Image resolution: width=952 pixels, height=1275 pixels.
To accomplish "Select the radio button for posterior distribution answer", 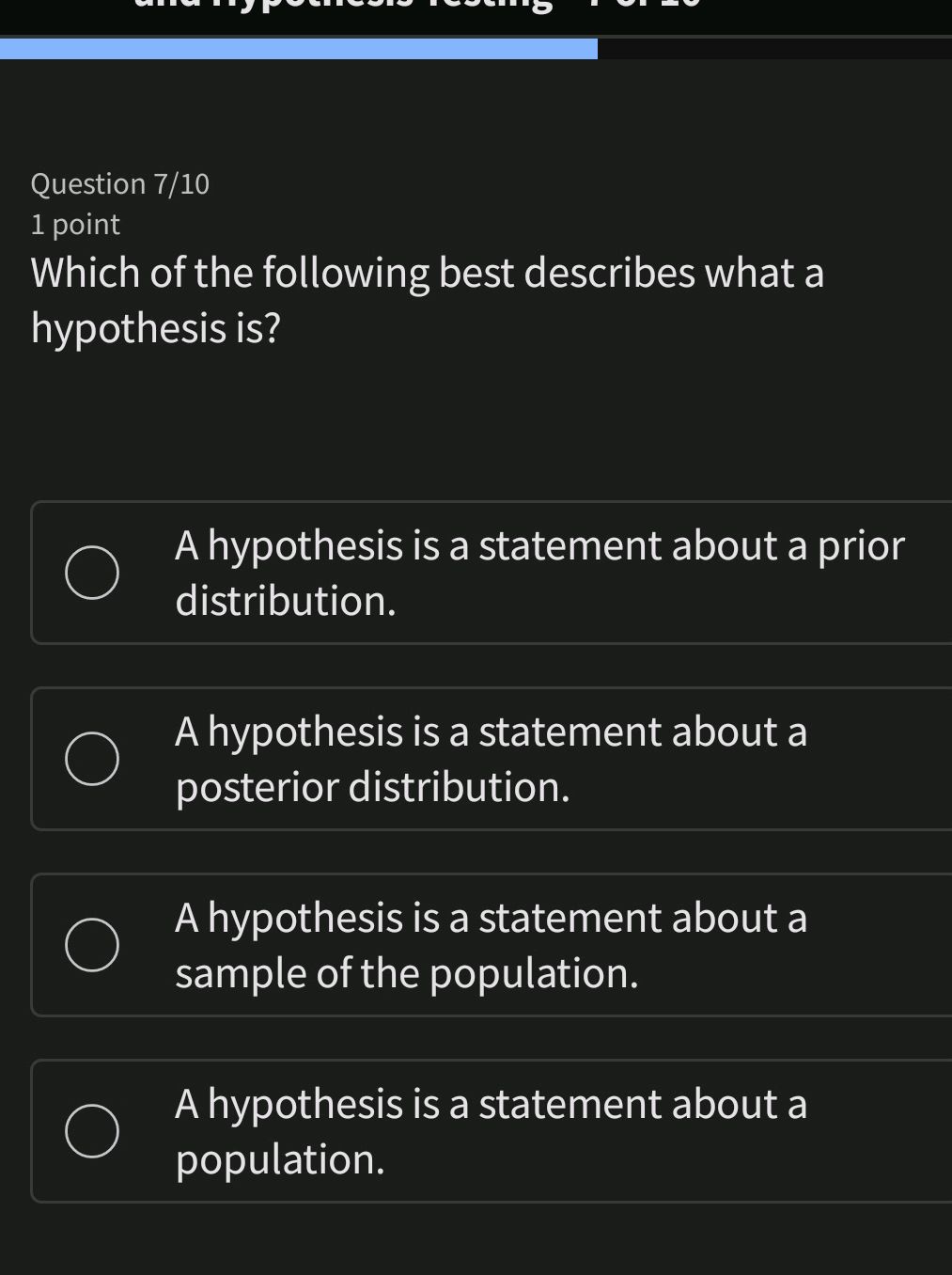I will pos(94,757).
